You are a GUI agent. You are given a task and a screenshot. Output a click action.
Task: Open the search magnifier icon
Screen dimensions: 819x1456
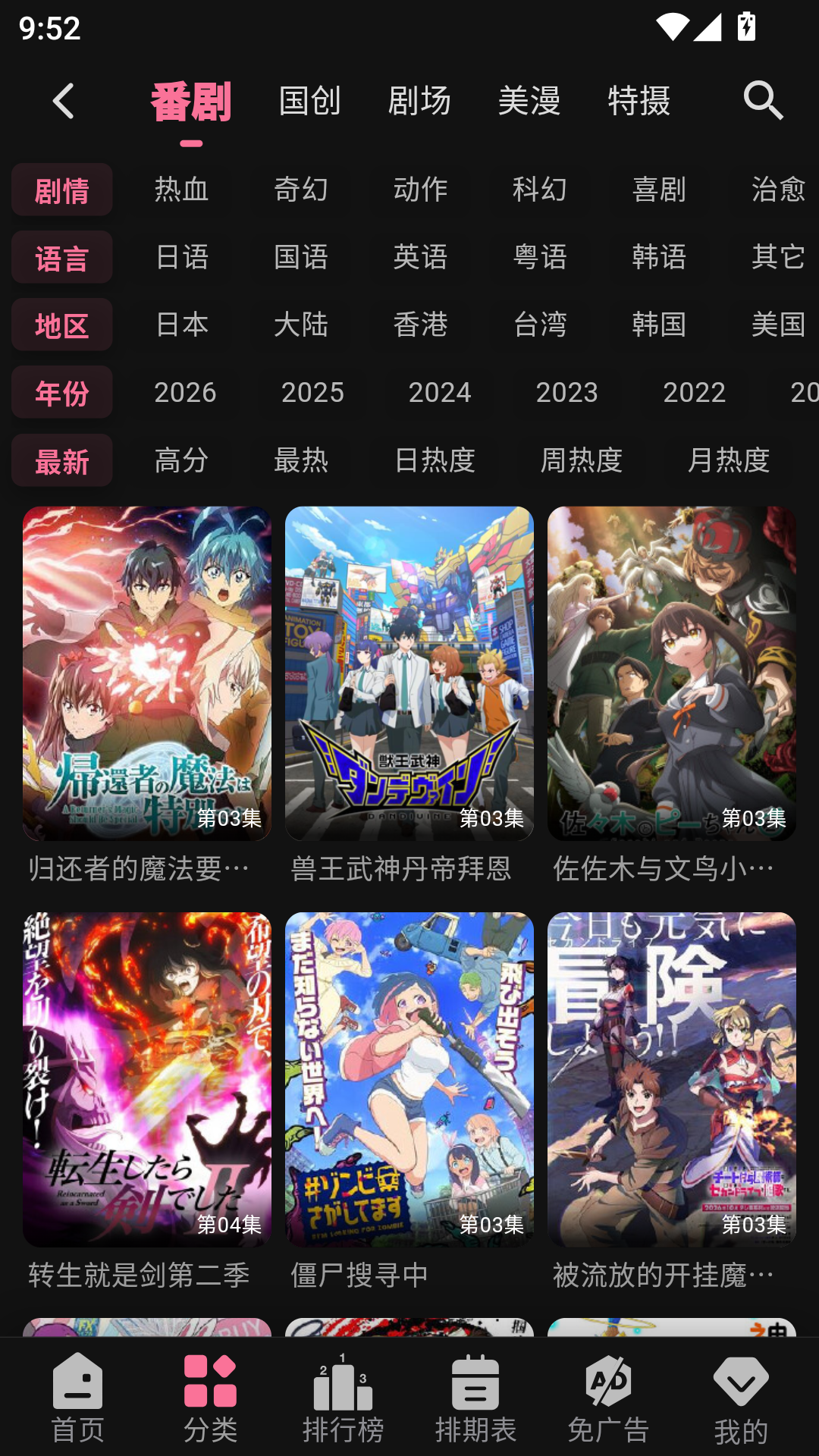point(763,101)
